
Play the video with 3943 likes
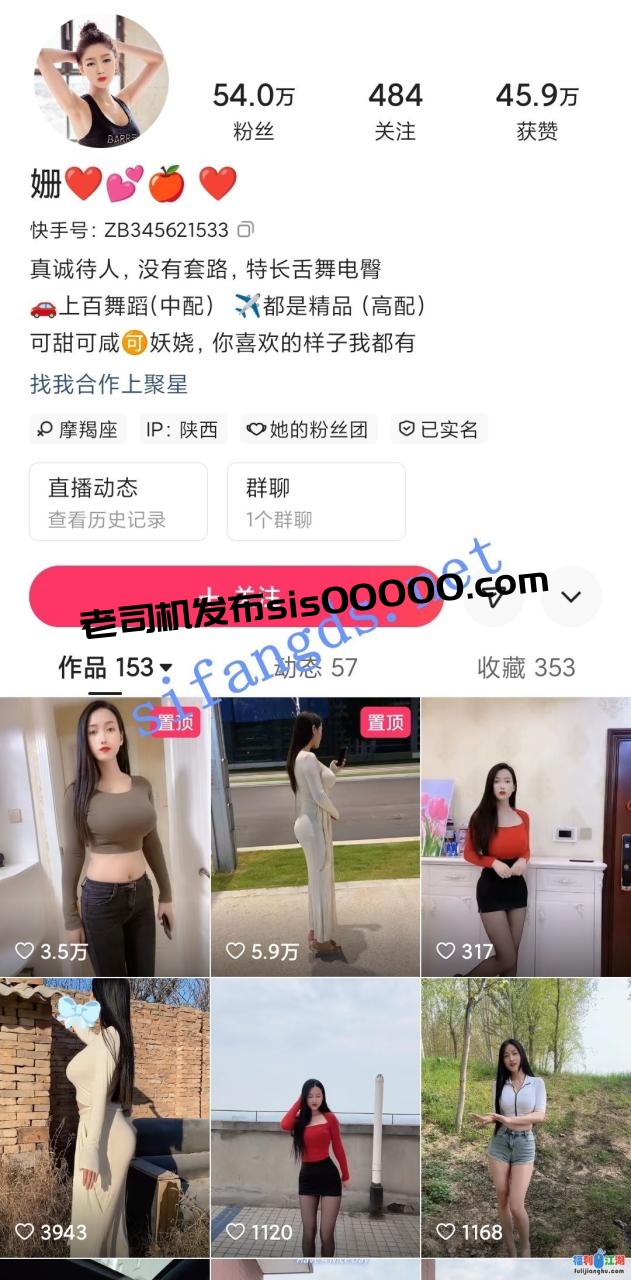[105, 1117]
